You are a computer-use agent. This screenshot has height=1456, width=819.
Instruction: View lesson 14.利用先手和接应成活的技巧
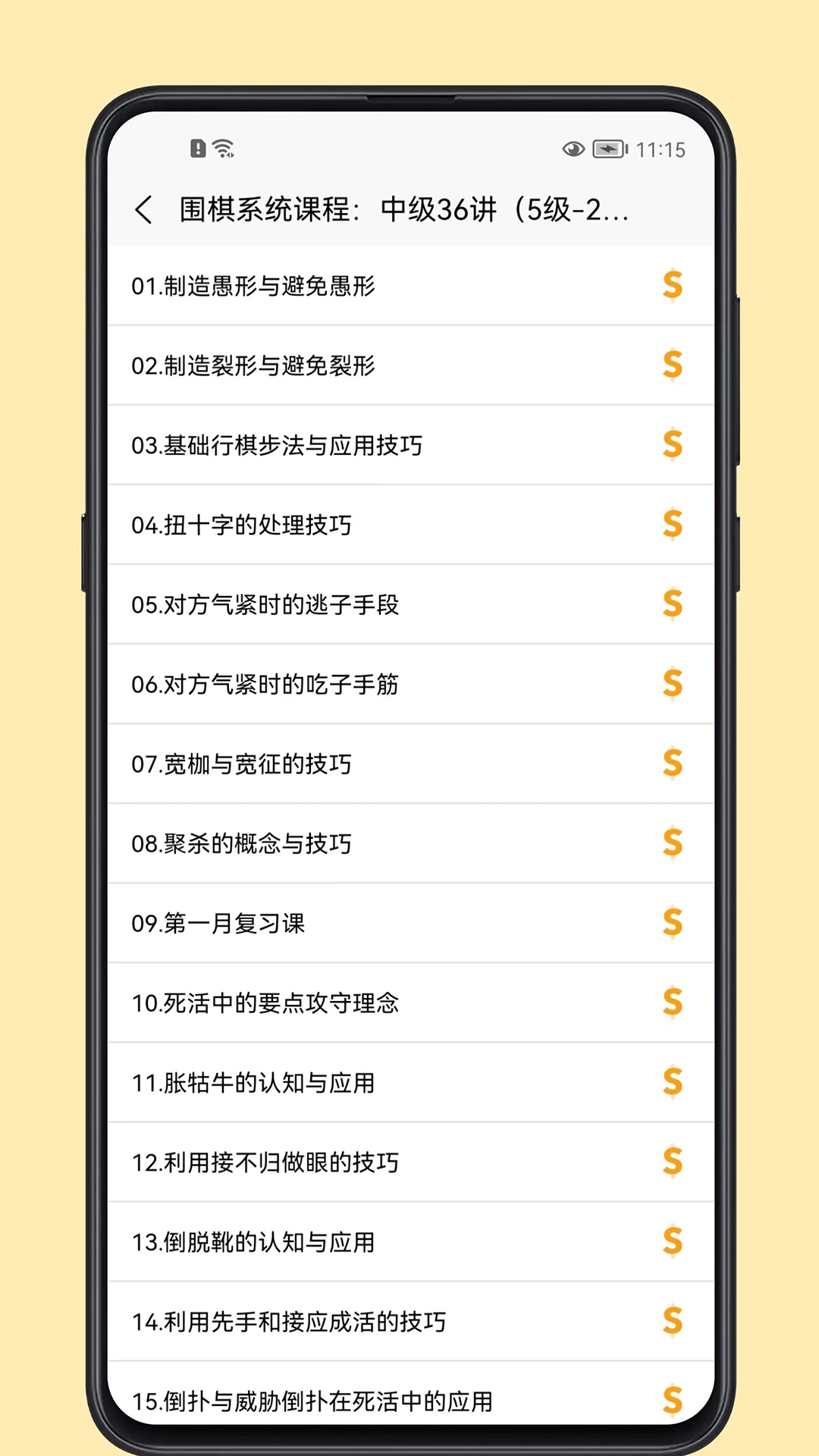pyautogui.click(x=288, y=1321)
